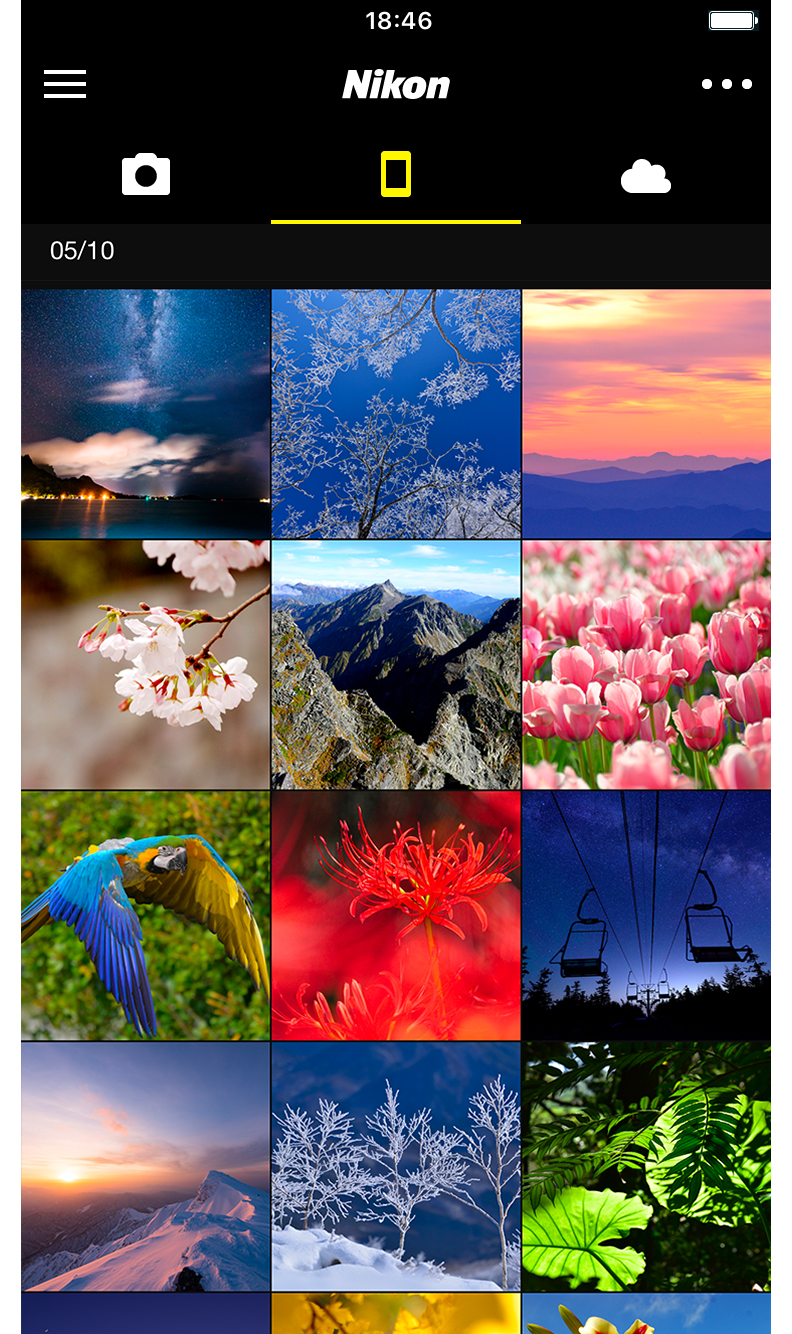Open the ski lift night photo
Screen dimensions: 792x1334
tap(646, 916)
